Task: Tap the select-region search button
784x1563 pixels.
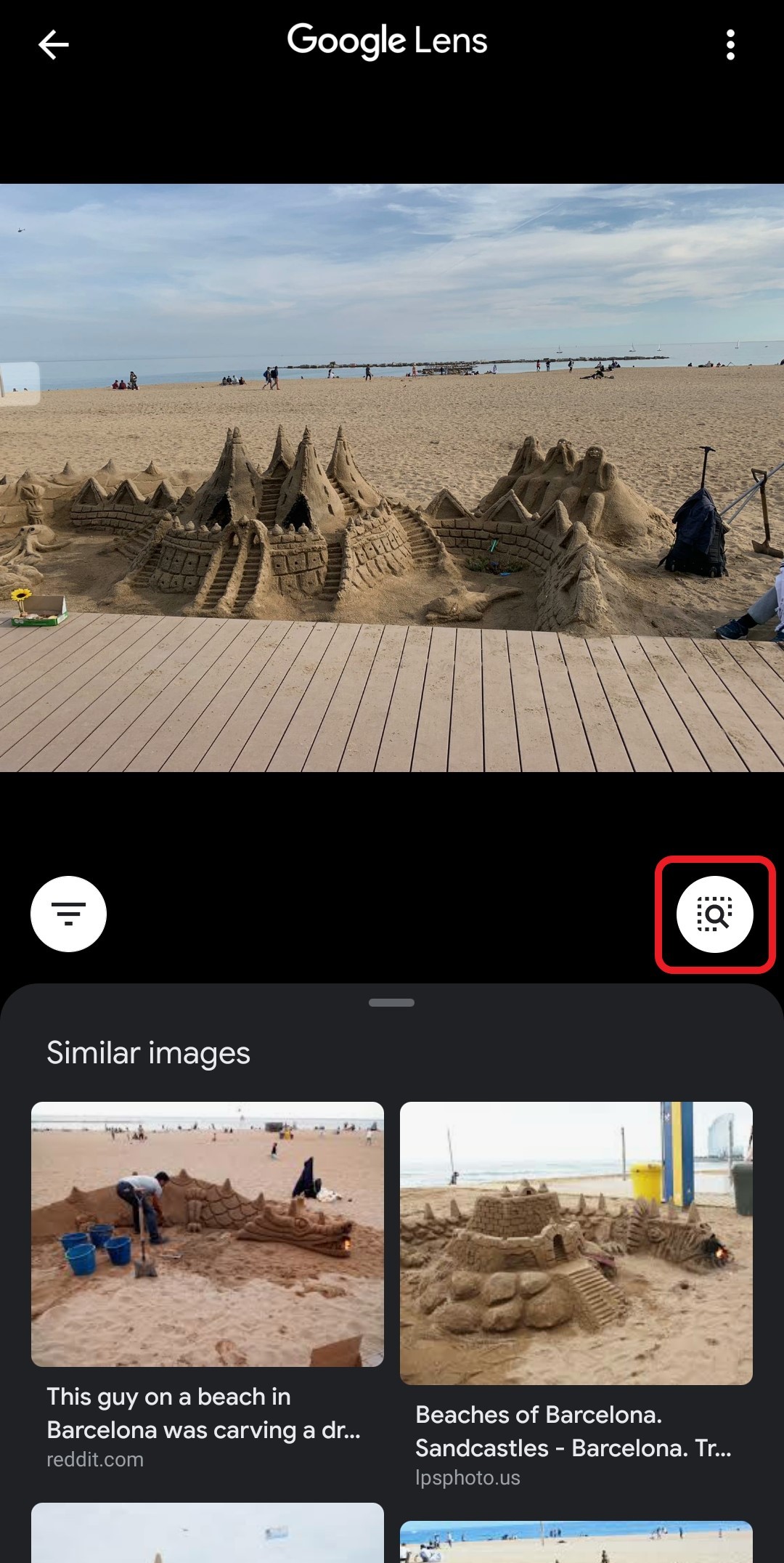Action: pyautogui.click(x=715, y=914)
